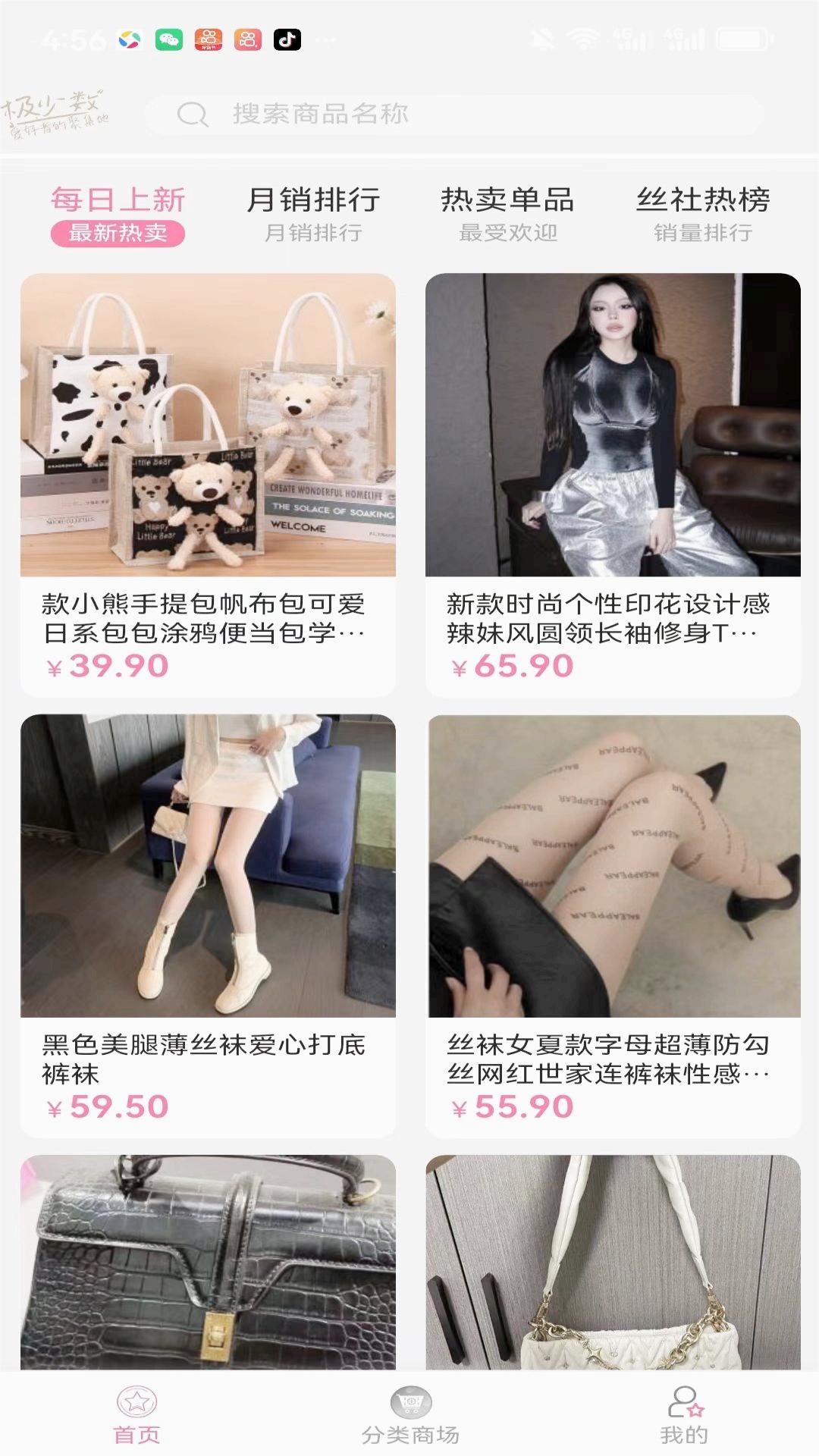Open the 分类商场 shopping cart icon

[409, 1401]
